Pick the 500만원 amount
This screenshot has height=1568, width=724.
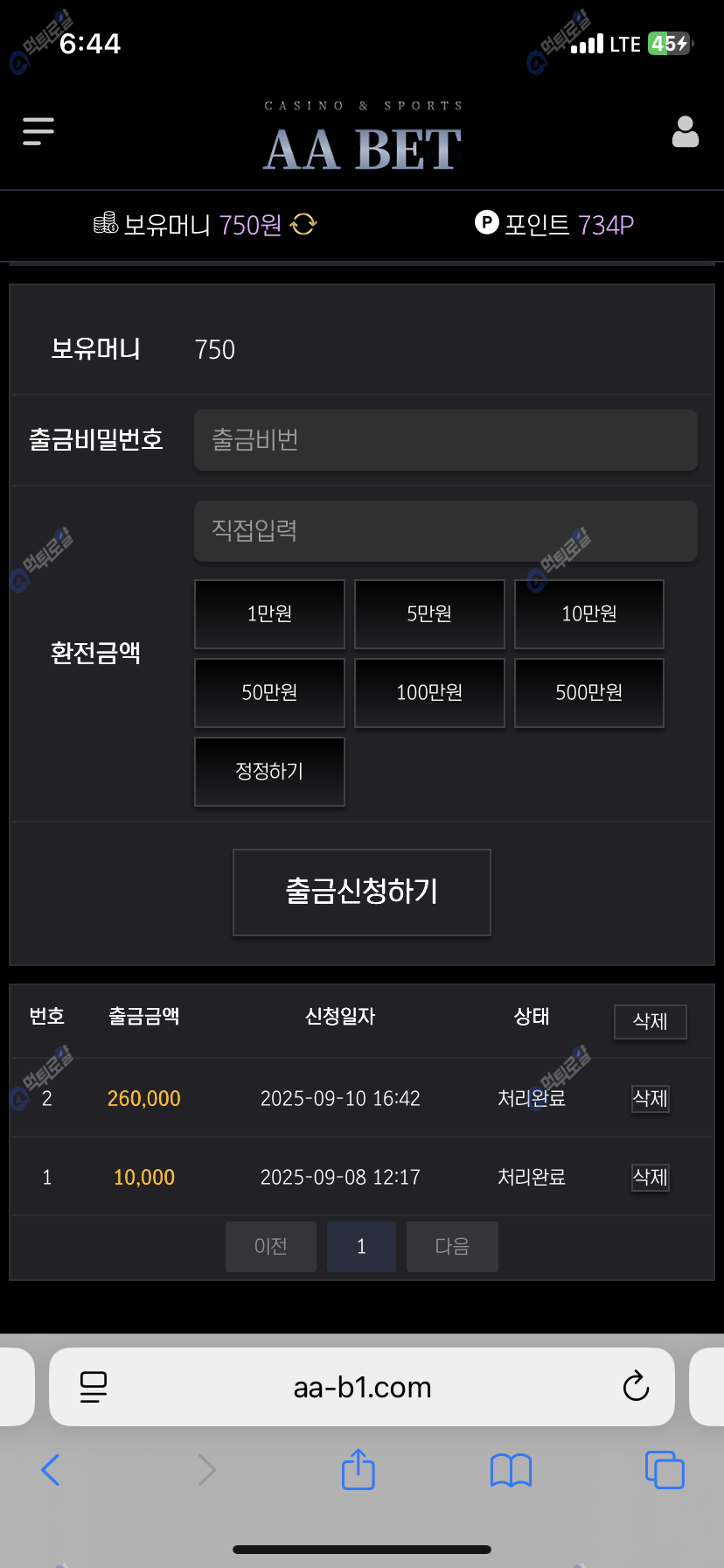click(x=588, y=693)
